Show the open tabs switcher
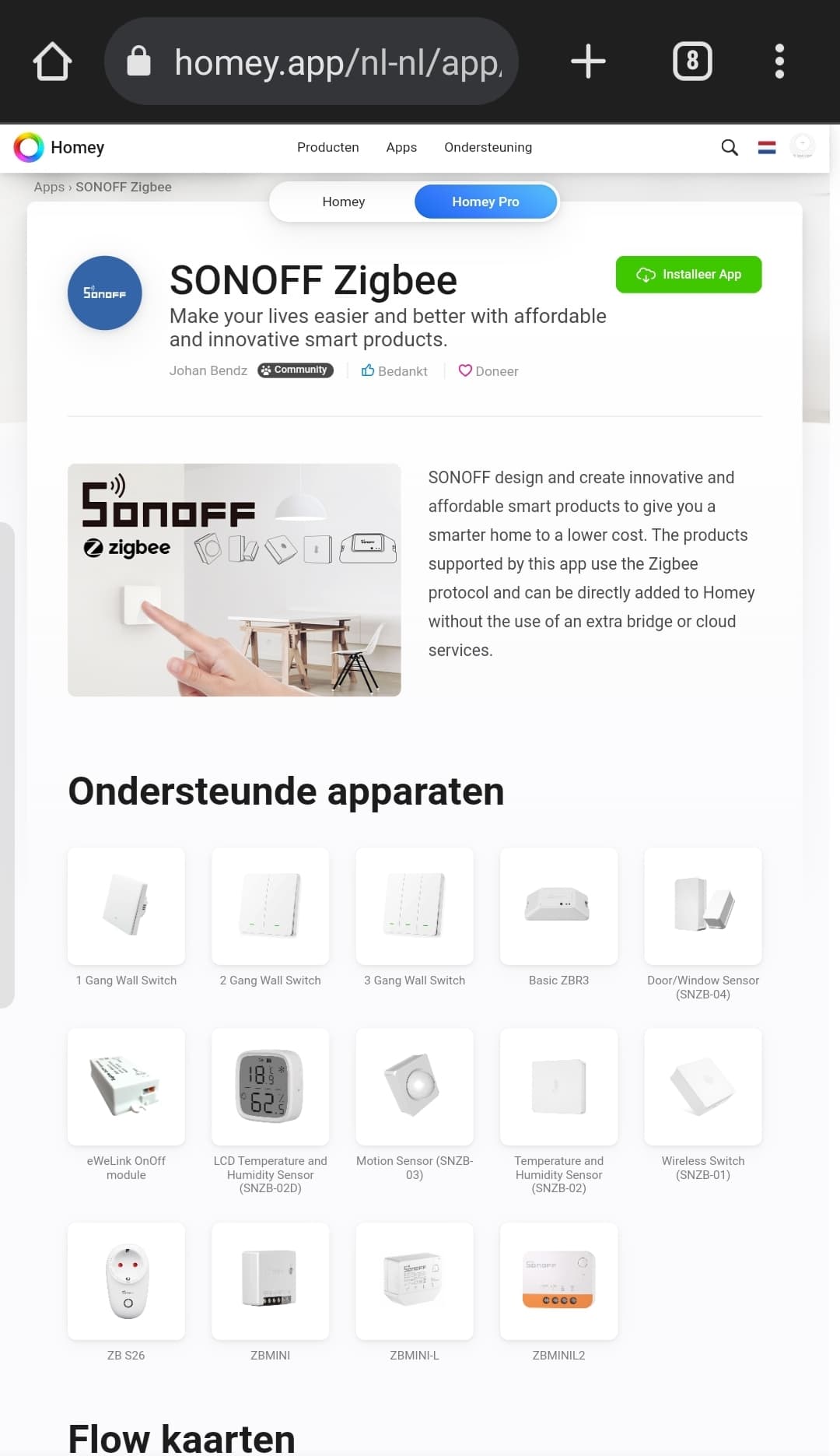Image resolution: width=840 pixels, height=1456 pixels. tap(692, 61)
